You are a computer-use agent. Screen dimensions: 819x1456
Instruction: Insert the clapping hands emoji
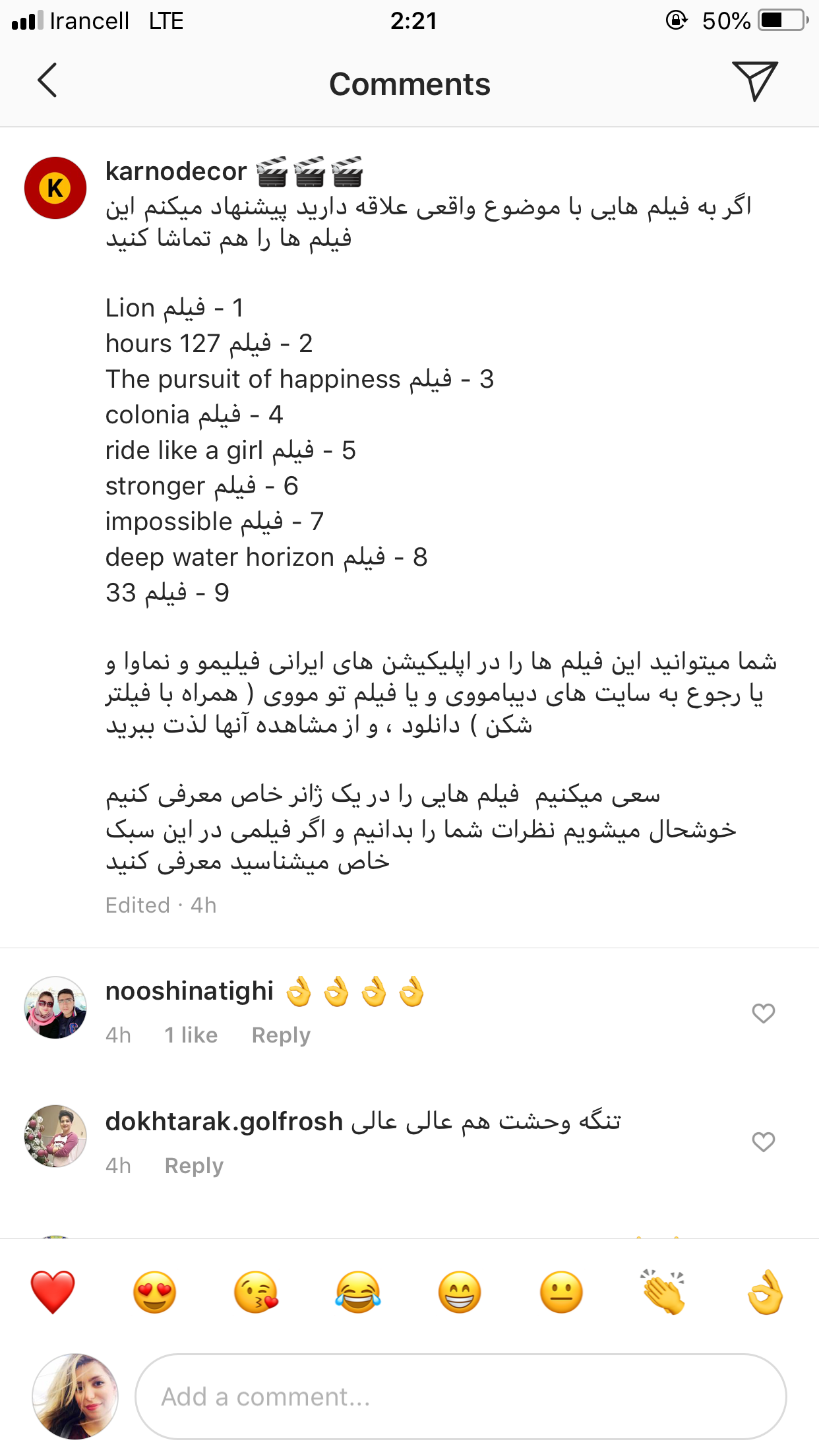[663, 1292]
